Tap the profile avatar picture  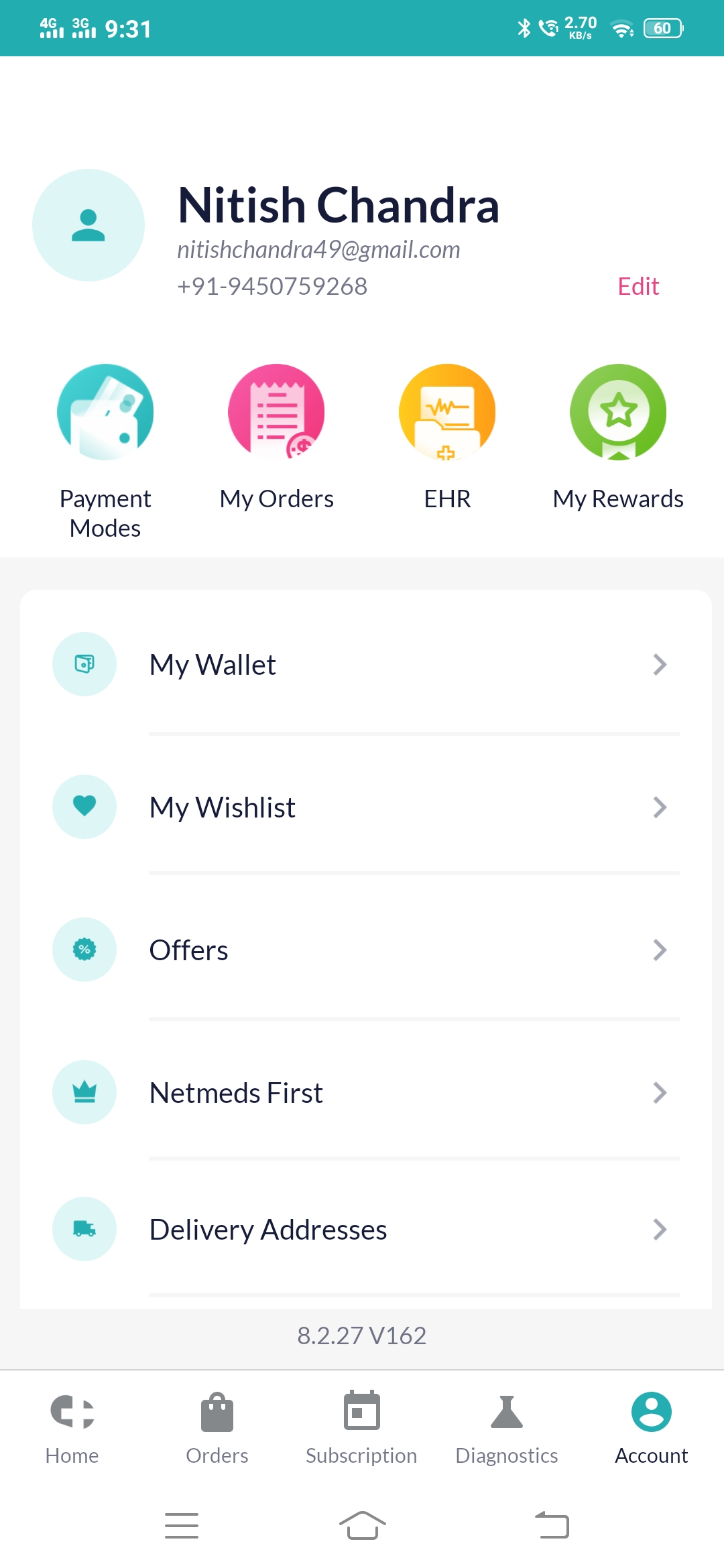coord(88,225)
